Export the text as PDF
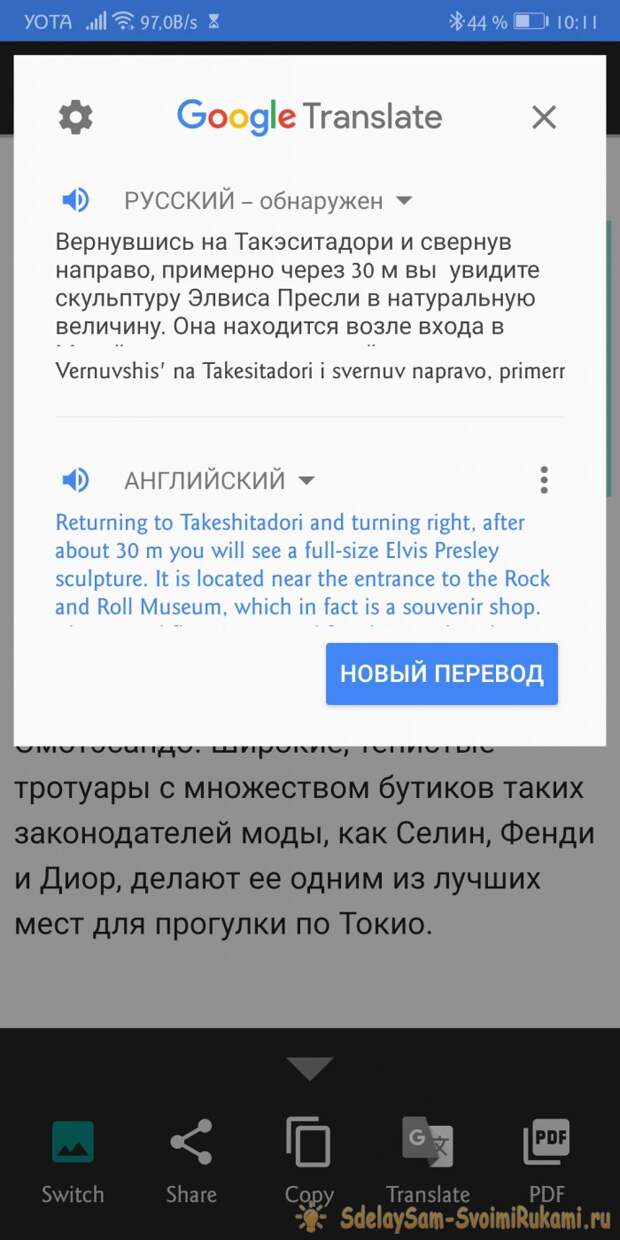This screenshot has width=620, height=1240. pyautogui.click(x=546, y=1159)
